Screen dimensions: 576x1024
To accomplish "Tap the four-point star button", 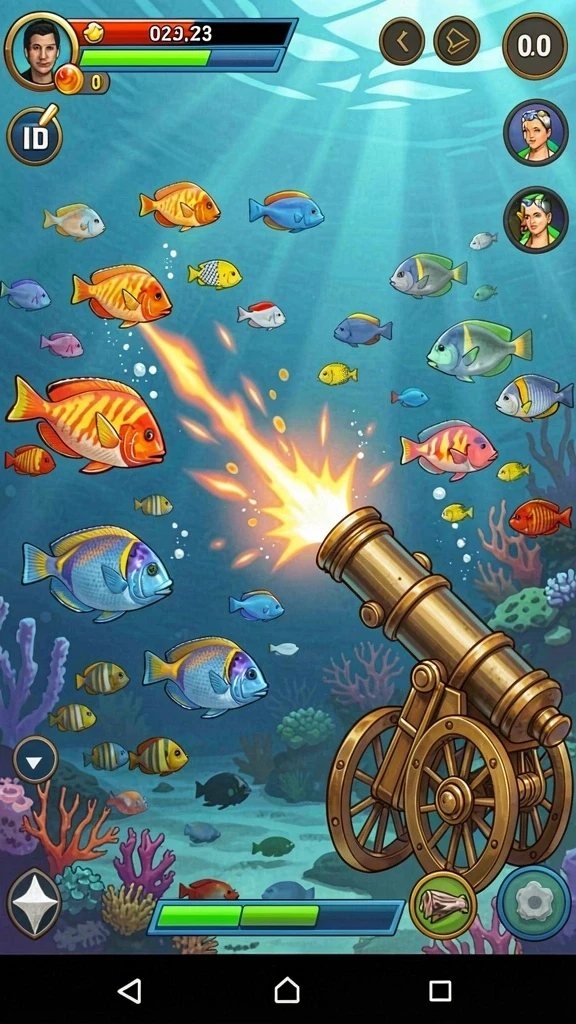I will point(34,903).
